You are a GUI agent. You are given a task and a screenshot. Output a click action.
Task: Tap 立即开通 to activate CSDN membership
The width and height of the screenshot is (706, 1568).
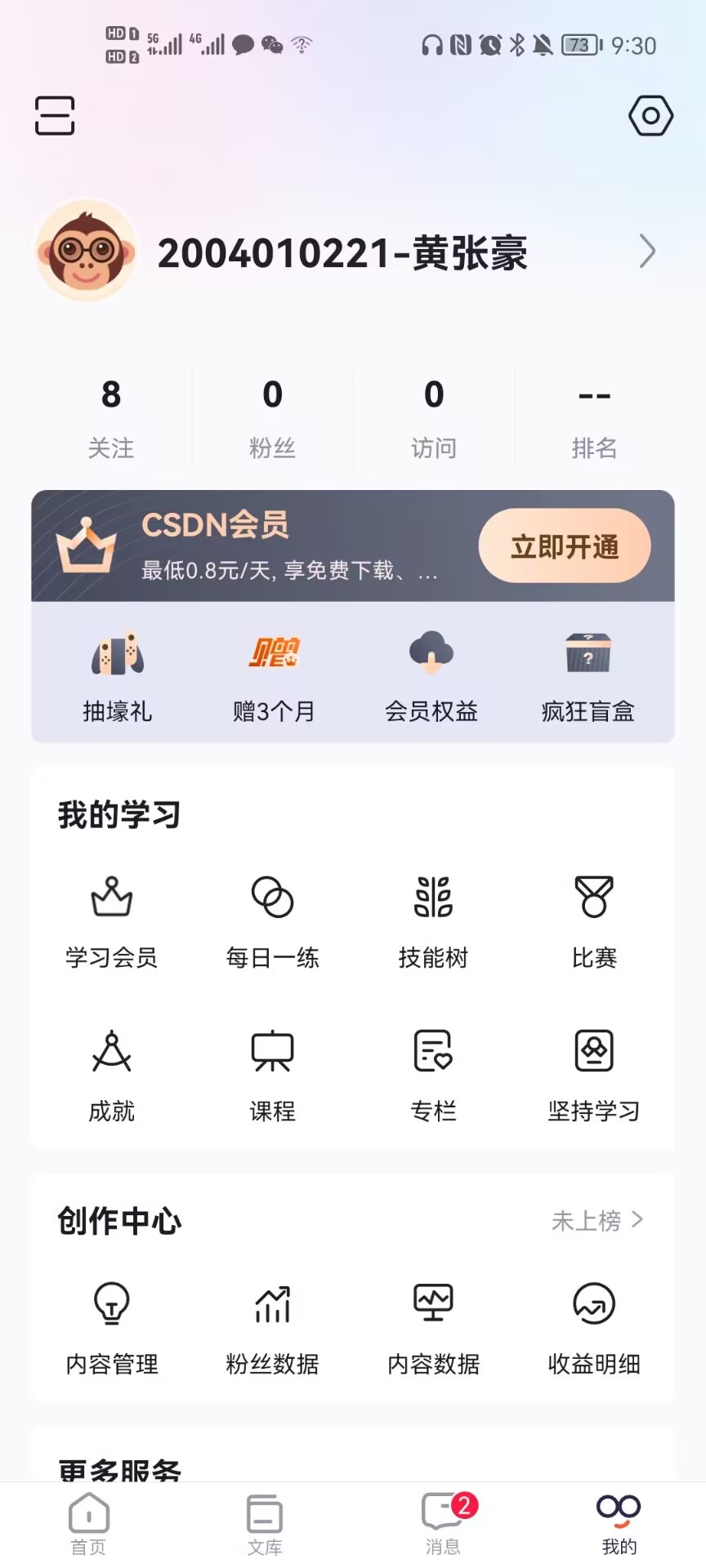(564, 546)
